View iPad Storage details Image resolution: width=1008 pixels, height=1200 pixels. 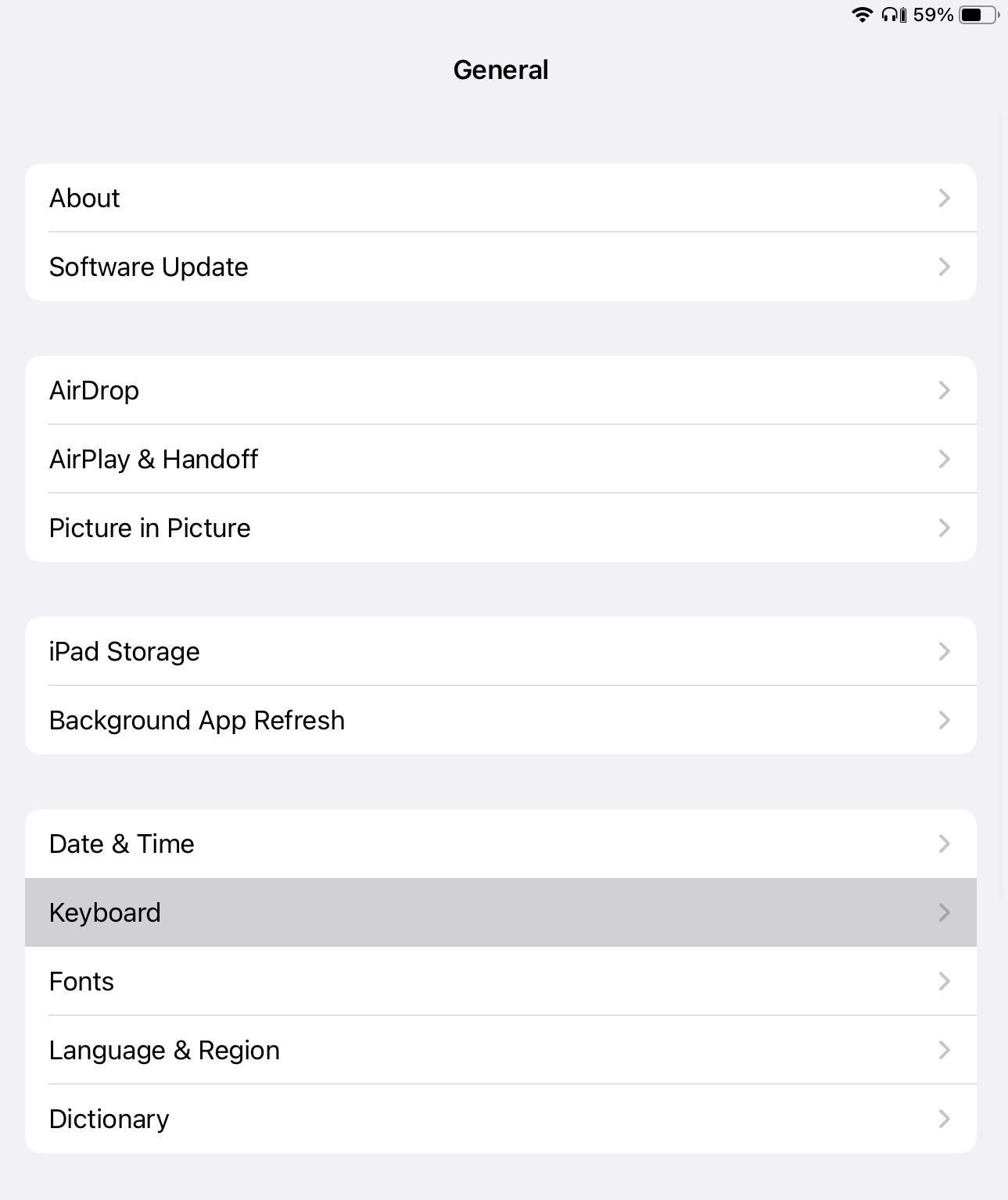tap(500, 651)
